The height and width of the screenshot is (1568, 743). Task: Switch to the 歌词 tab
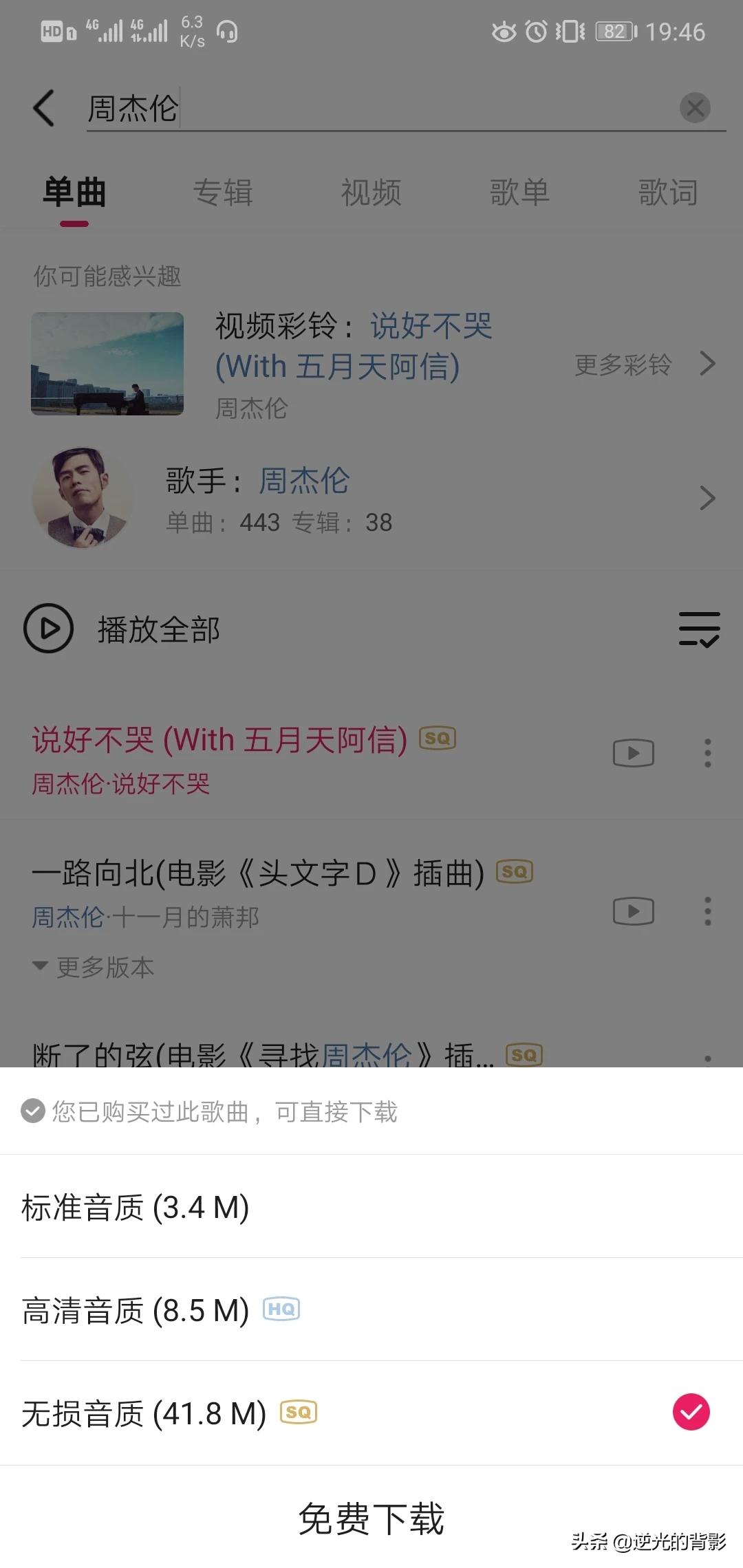668,193
